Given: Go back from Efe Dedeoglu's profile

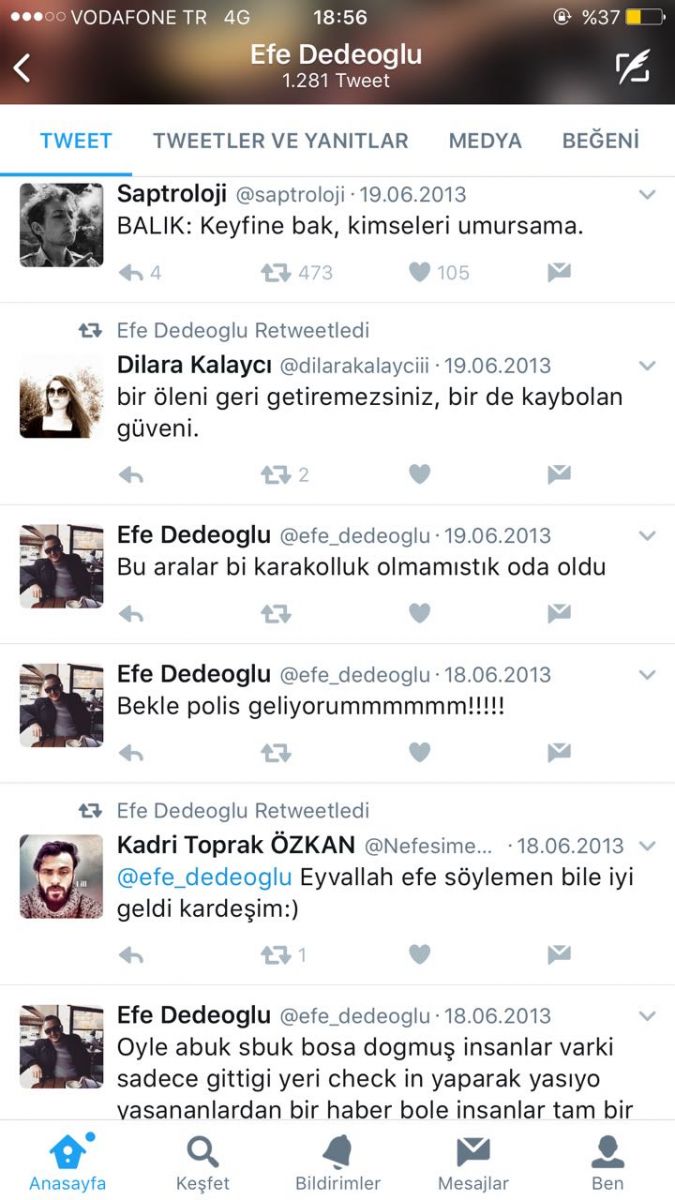Looking at the screenshot, I should pyautogui.click(x=22, y=67).
